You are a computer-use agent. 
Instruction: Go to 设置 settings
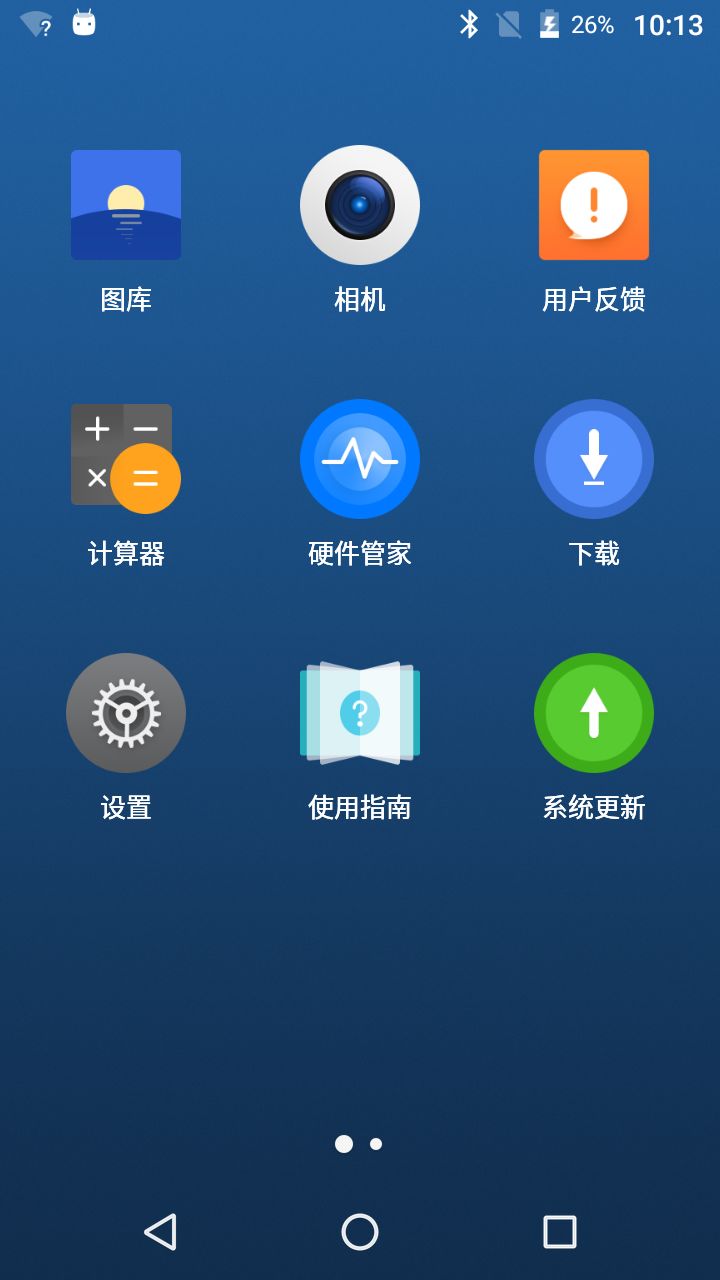tap(126, 713)
